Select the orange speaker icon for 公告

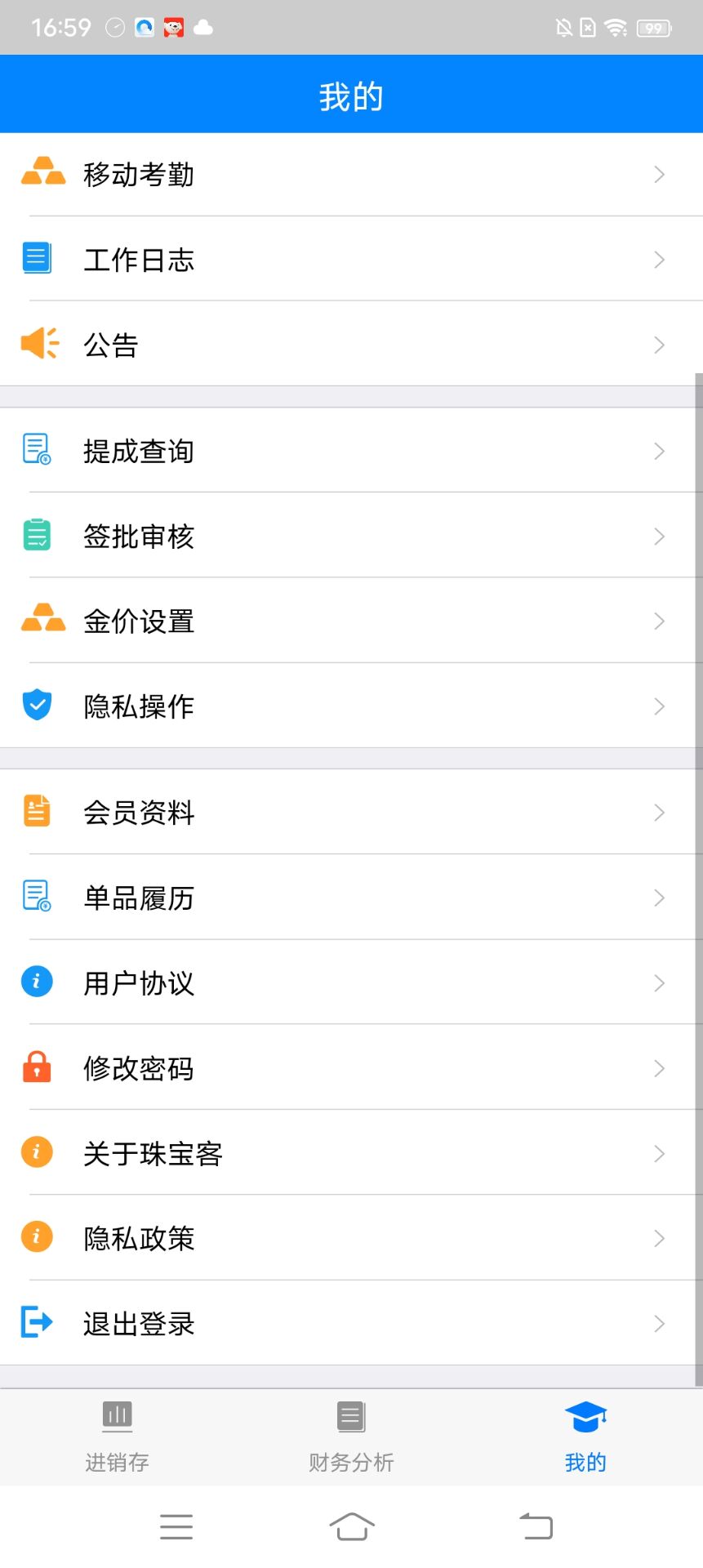[39, 343]
